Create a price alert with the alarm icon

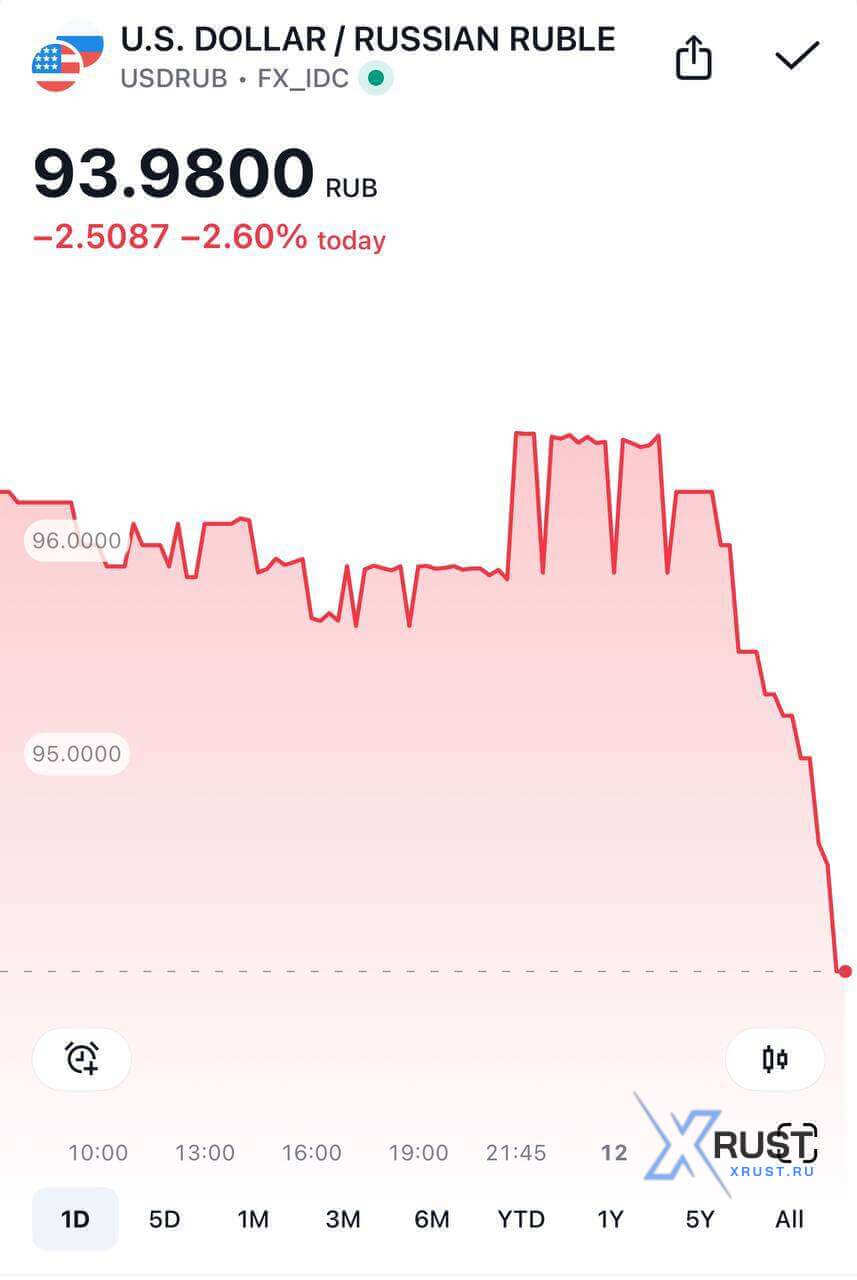click(x=82, y=1058)
